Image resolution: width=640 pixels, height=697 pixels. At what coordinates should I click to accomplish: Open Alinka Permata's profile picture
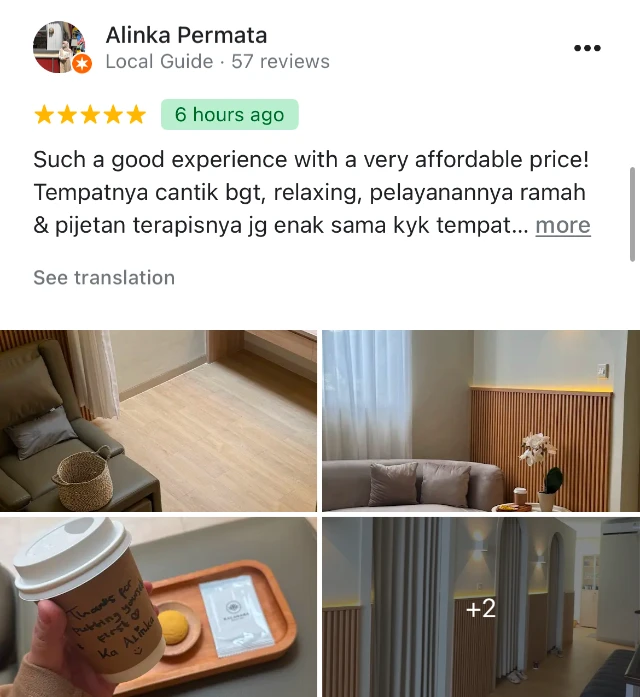pyautogui.click(x=60, y=47)
